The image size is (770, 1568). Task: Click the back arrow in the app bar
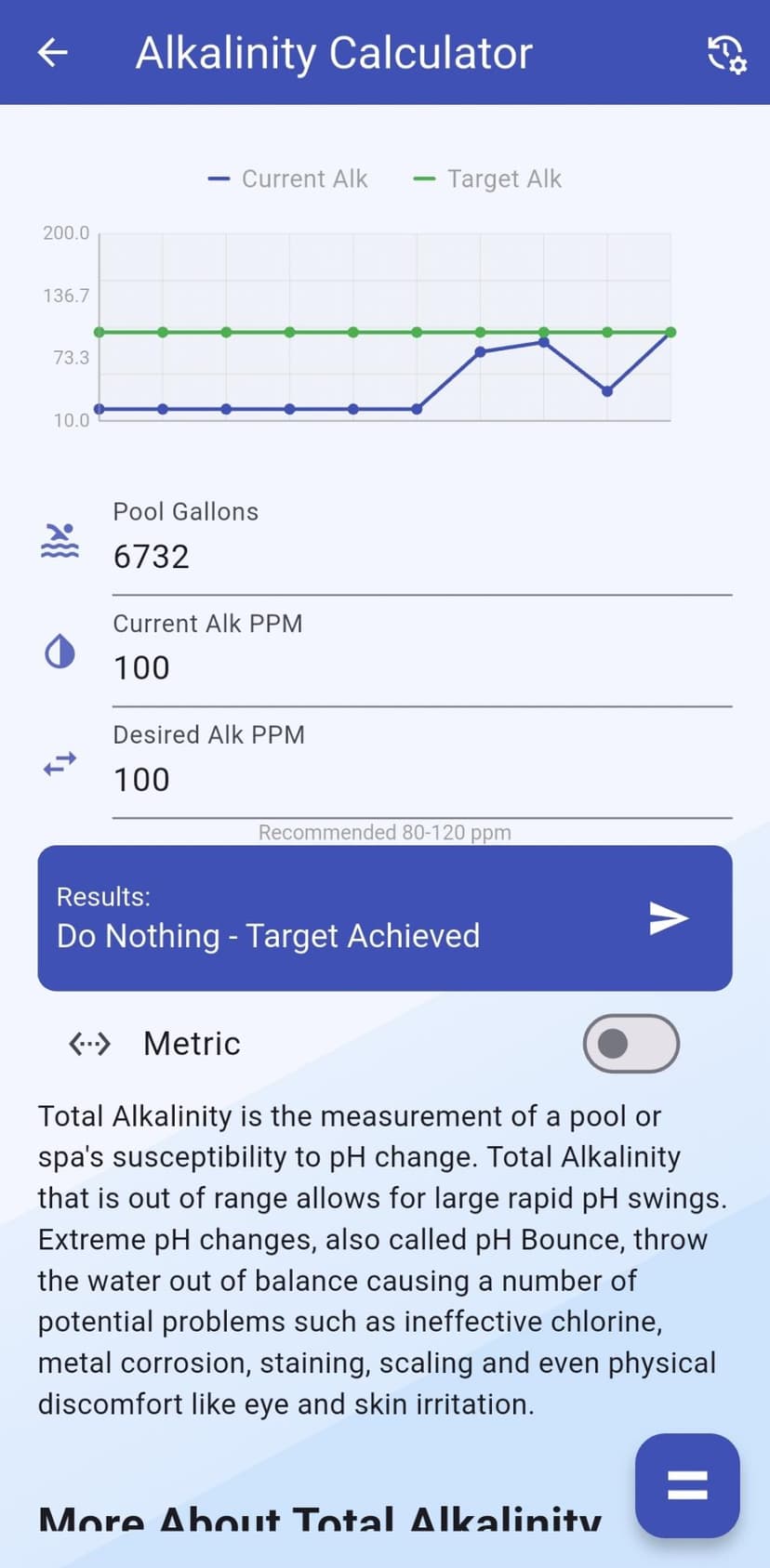click(52, 52)
